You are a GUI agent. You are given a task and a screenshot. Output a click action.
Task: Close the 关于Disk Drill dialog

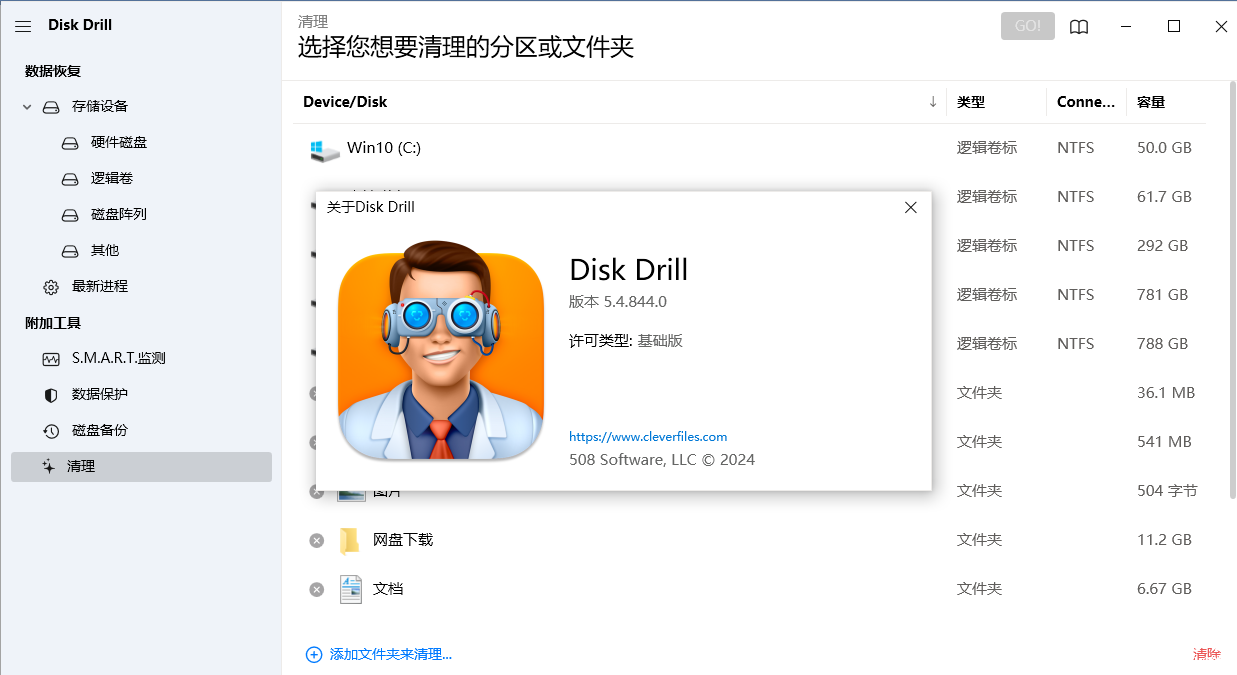pos(910,207)
